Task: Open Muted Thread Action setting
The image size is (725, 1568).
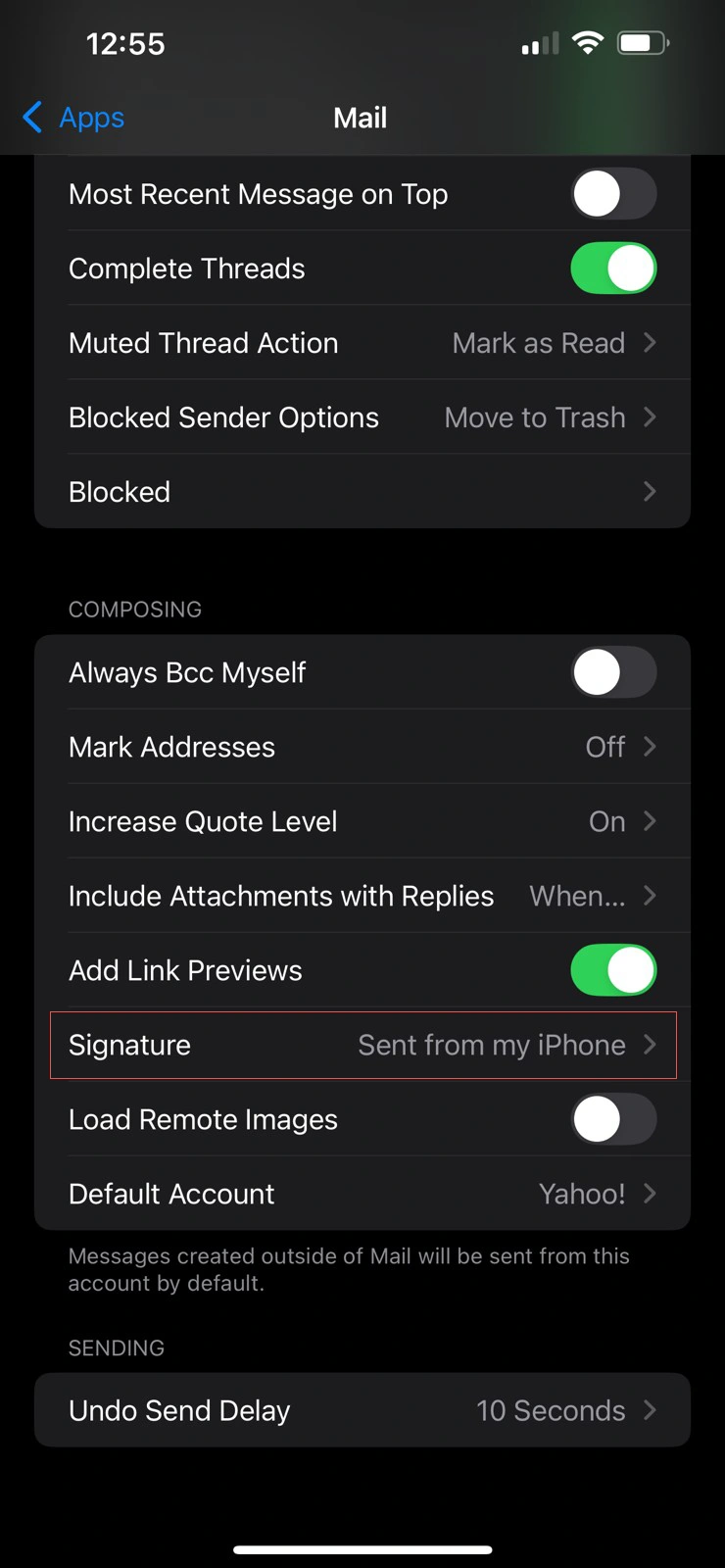Action: point(362,343)
